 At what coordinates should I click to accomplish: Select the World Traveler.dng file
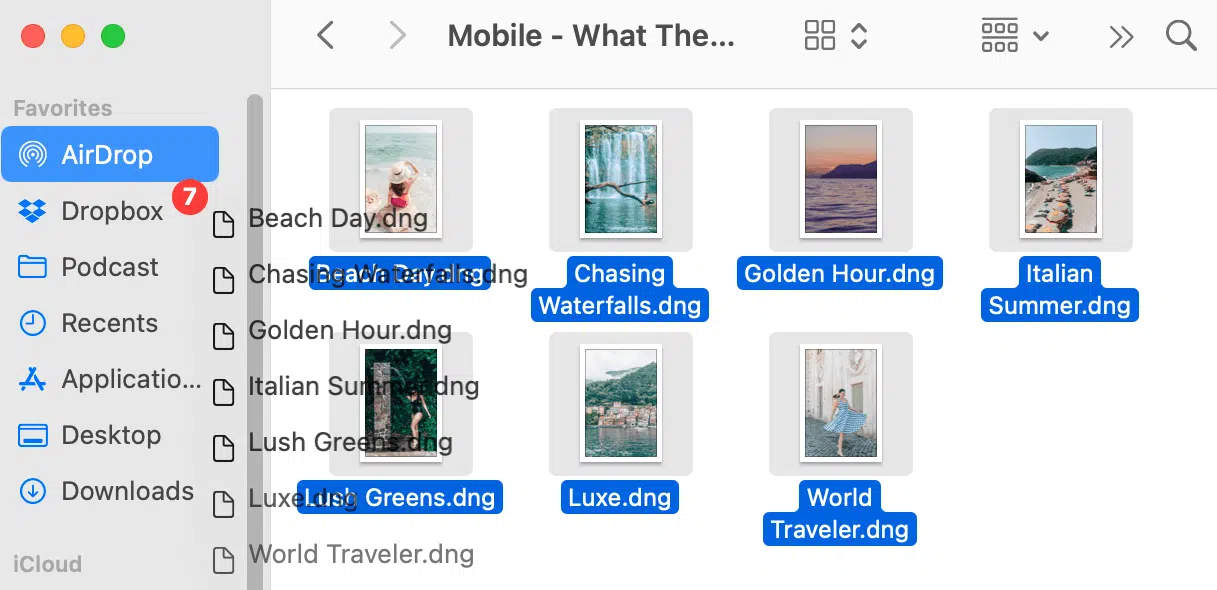click(x=840, y=404)
